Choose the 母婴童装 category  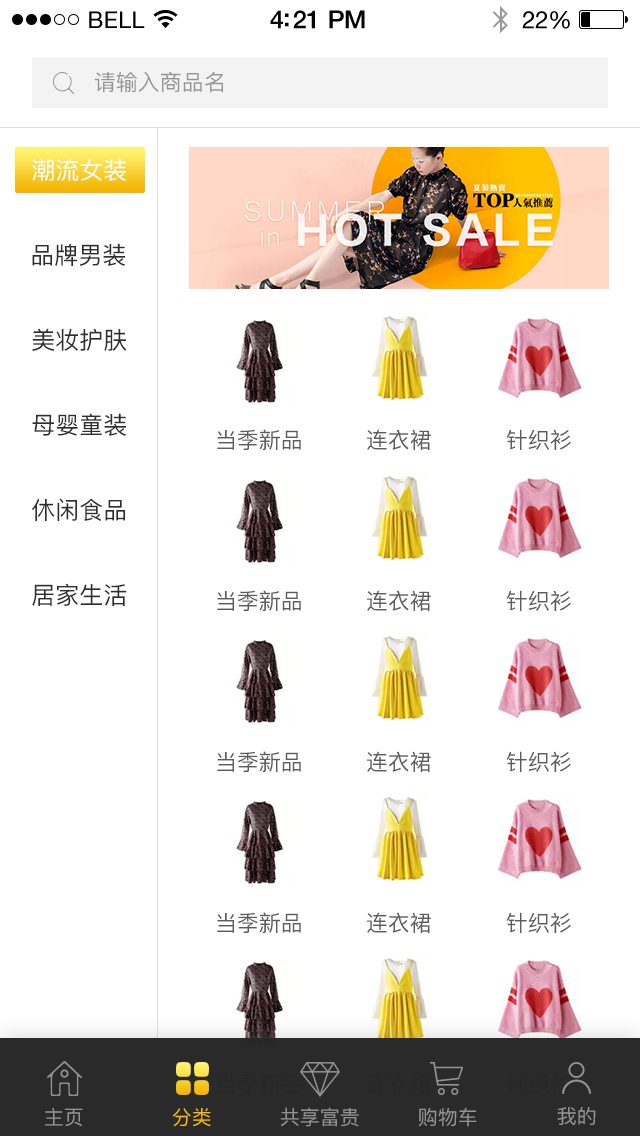pyautogui.click(x=79, y=426)
